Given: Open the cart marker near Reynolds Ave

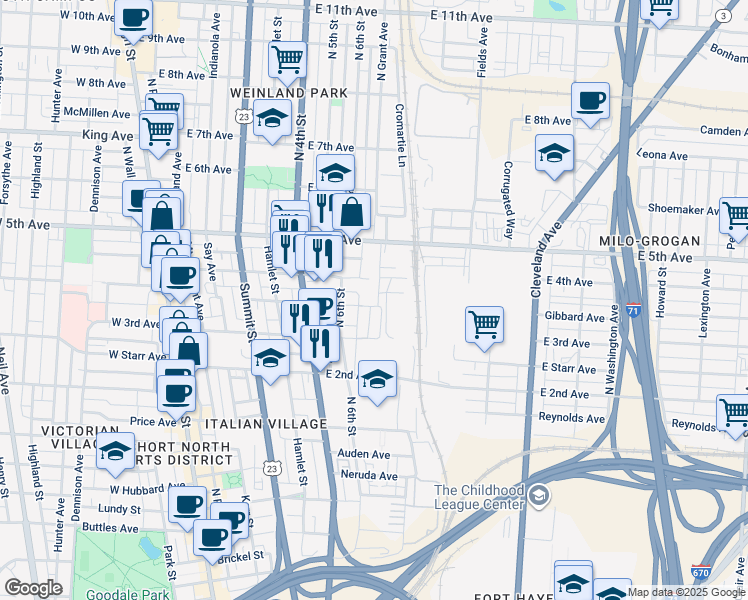Looking at the screenshot, I should coord(734,411).
